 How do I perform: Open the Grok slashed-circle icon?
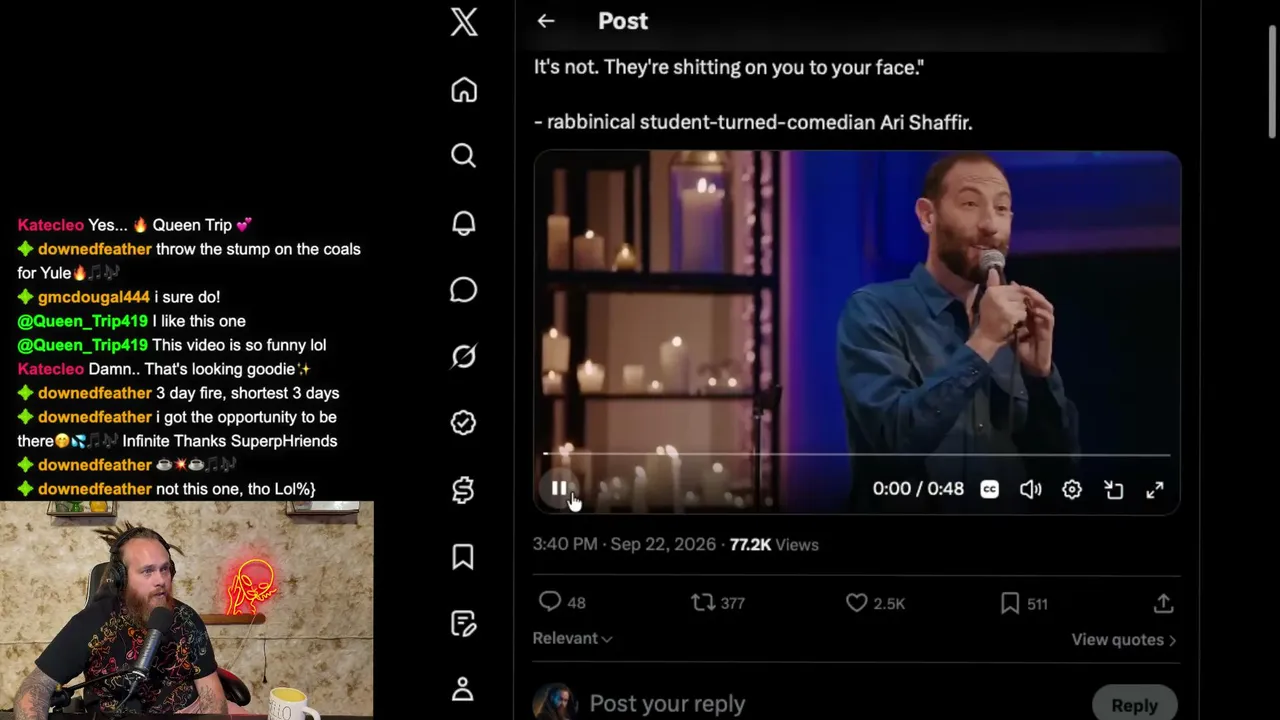click(463, 357)
